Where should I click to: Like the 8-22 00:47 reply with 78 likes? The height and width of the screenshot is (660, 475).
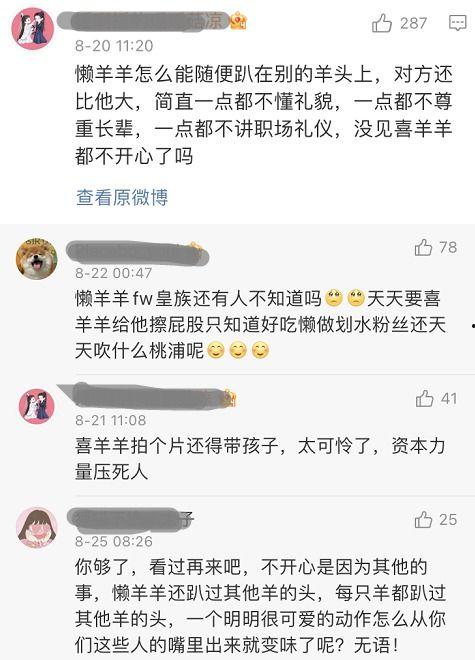[423, 248]
